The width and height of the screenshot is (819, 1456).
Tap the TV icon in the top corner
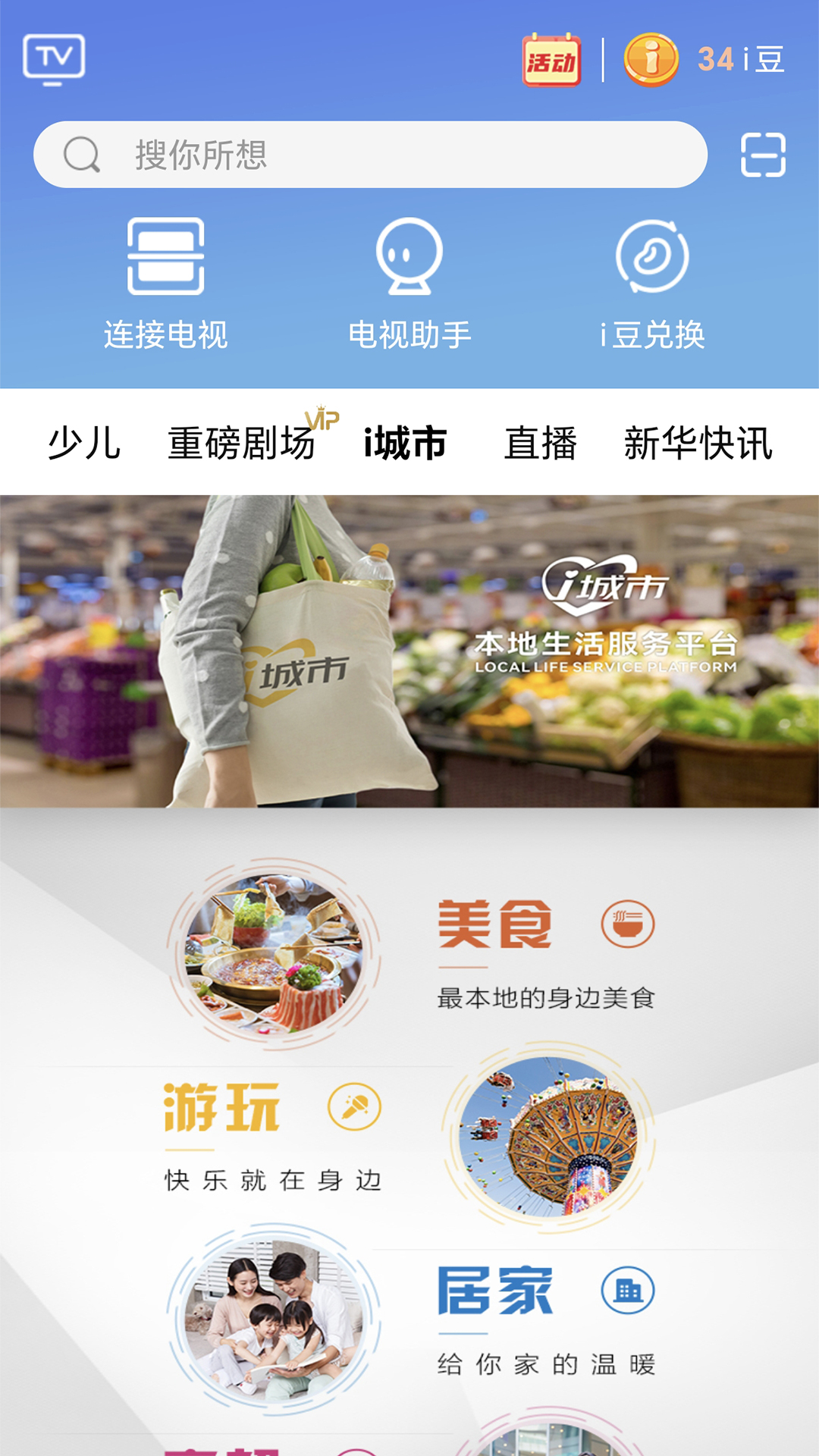click(x=54, y=59)
